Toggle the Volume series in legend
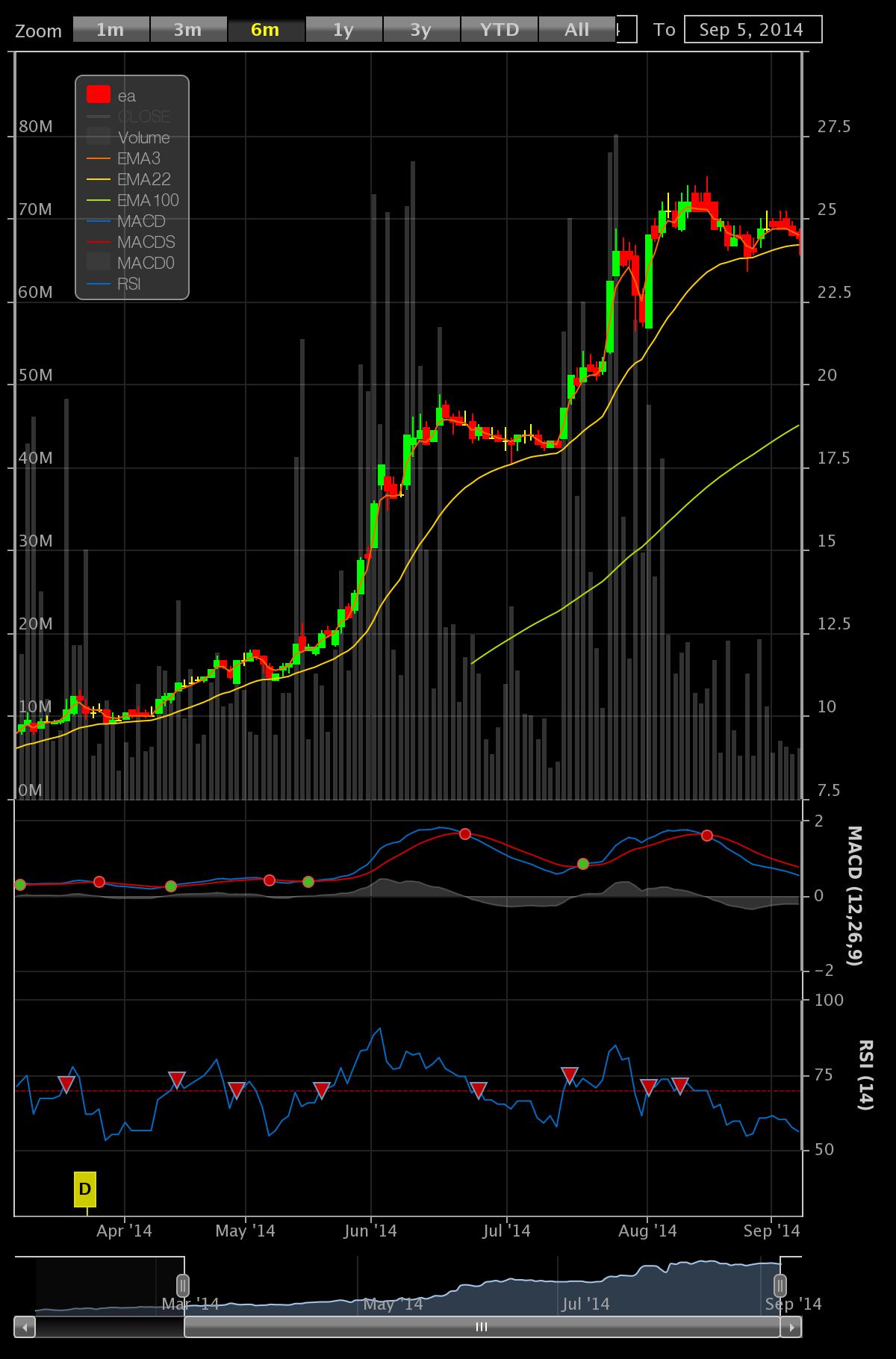Image resolution: width=896 pixels, height=1359 pixels. point(143,137)
